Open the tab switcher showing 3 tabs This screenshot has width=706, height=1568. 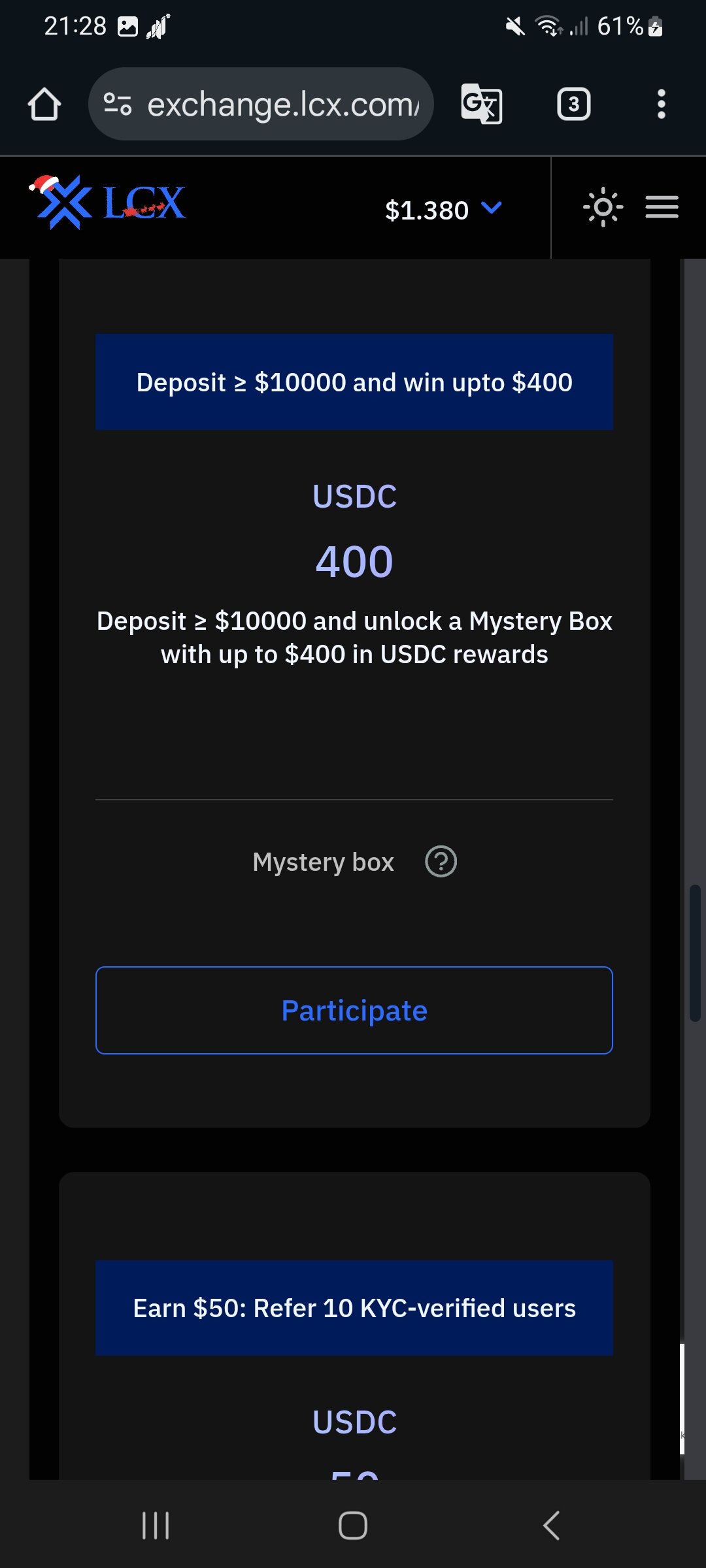tap(573, 104)
